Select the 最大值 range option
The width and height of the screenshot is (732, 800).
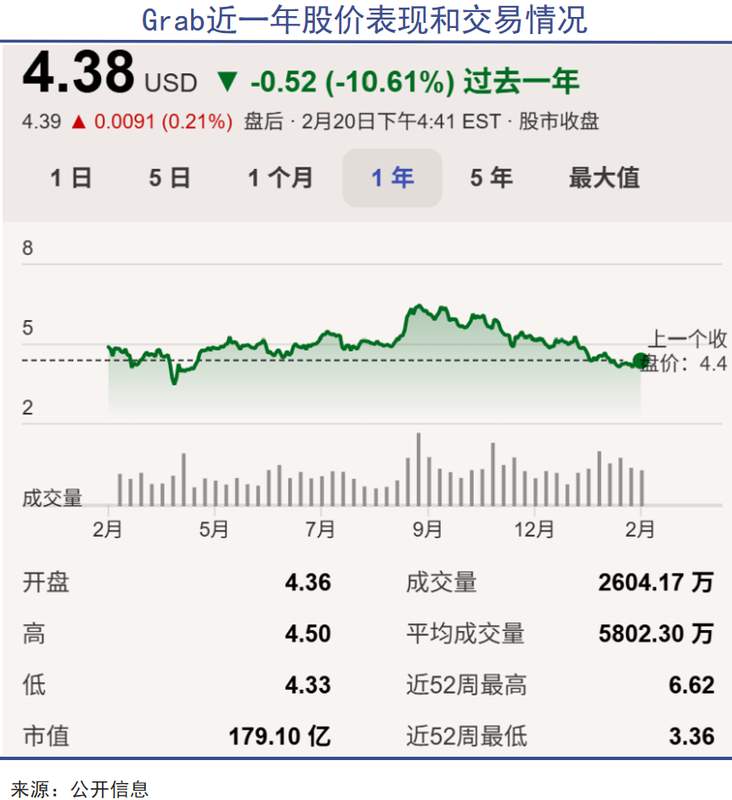click(607, 177)
